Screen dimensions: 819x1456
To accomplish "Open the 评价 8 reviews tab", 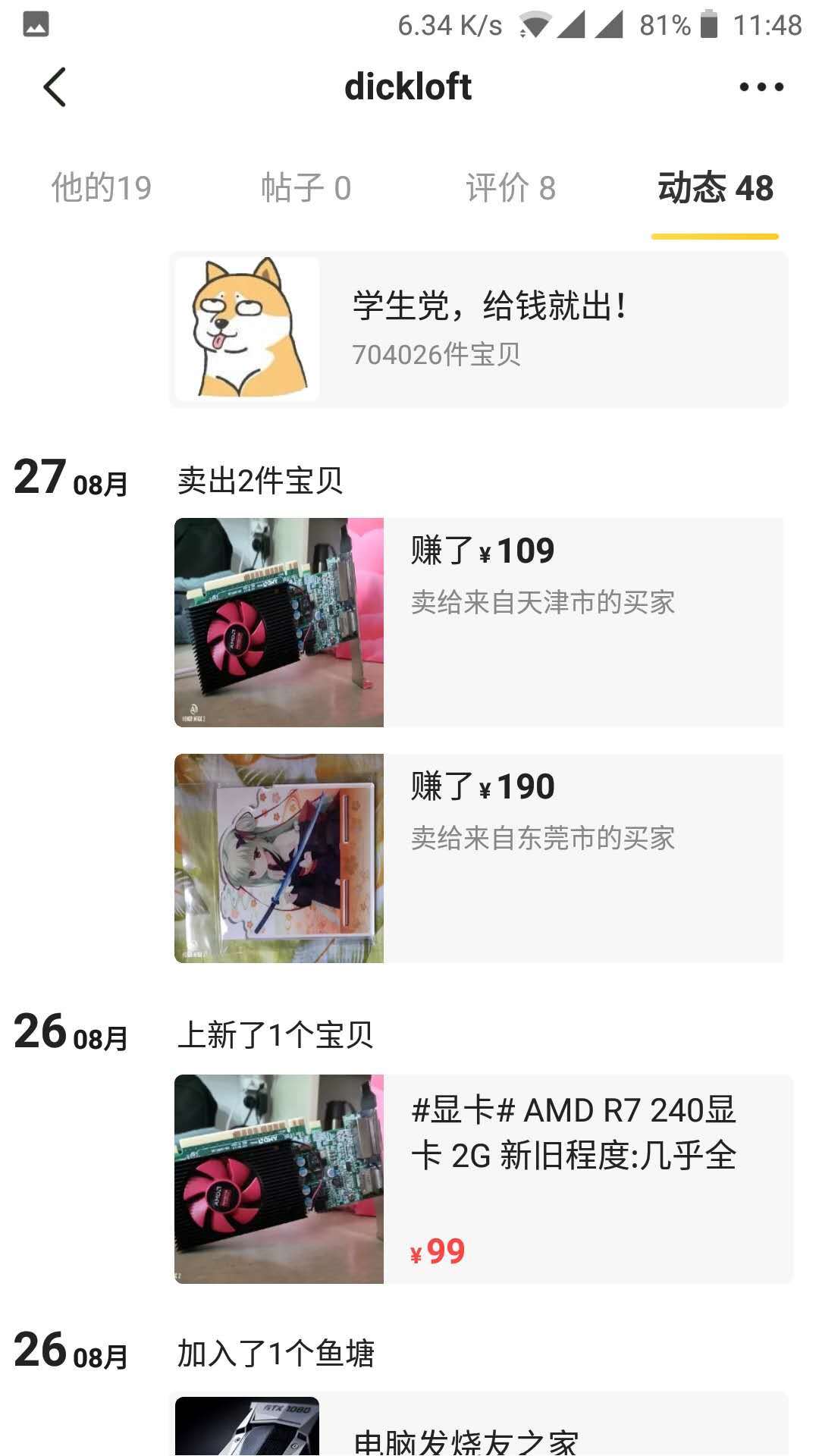I will tap(510, 188).
